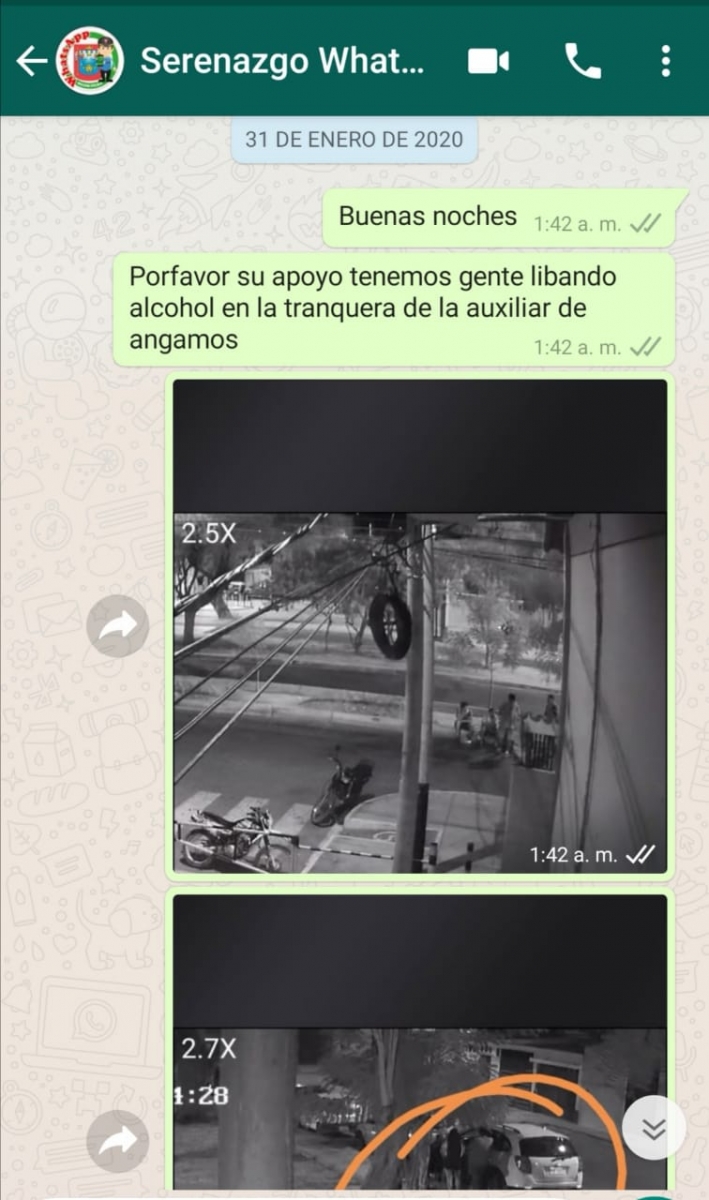The height and width of the screenshot is (1200, 709).
Task: Open the overflow menu
Action: 665,62
